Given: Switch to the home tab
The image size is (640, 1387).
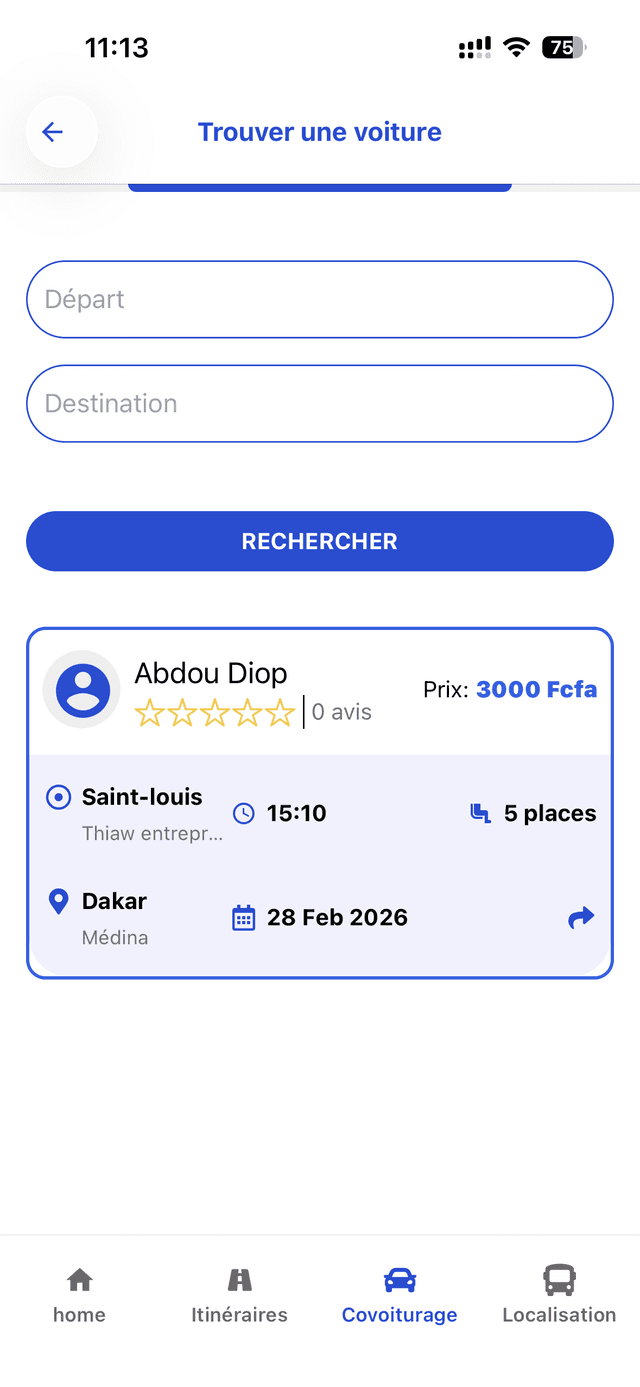Looking at the screenshot, I should coord(79,1294).
